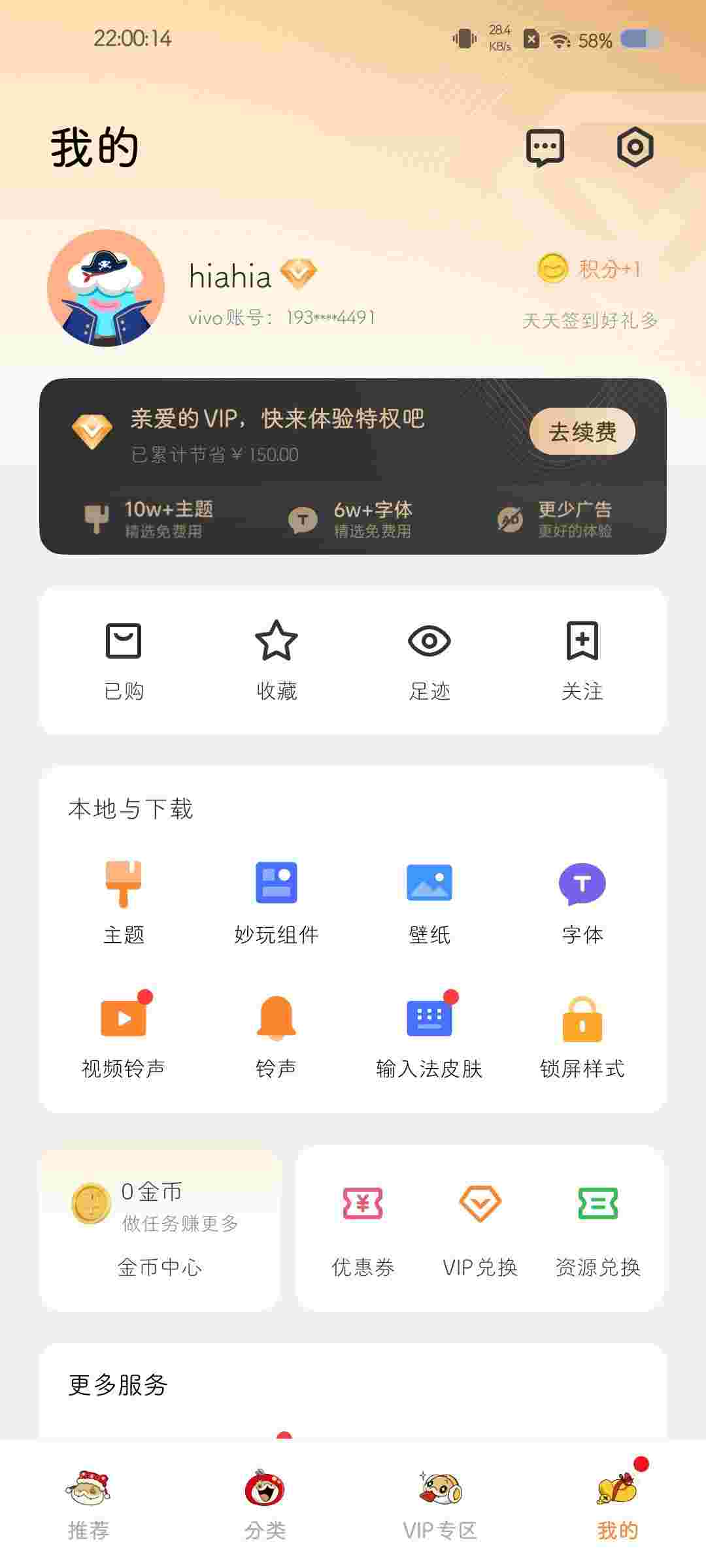Switch to the 推荐 tab
The height and width of the screenshot is (1568, 706).
coord(88,1503)
